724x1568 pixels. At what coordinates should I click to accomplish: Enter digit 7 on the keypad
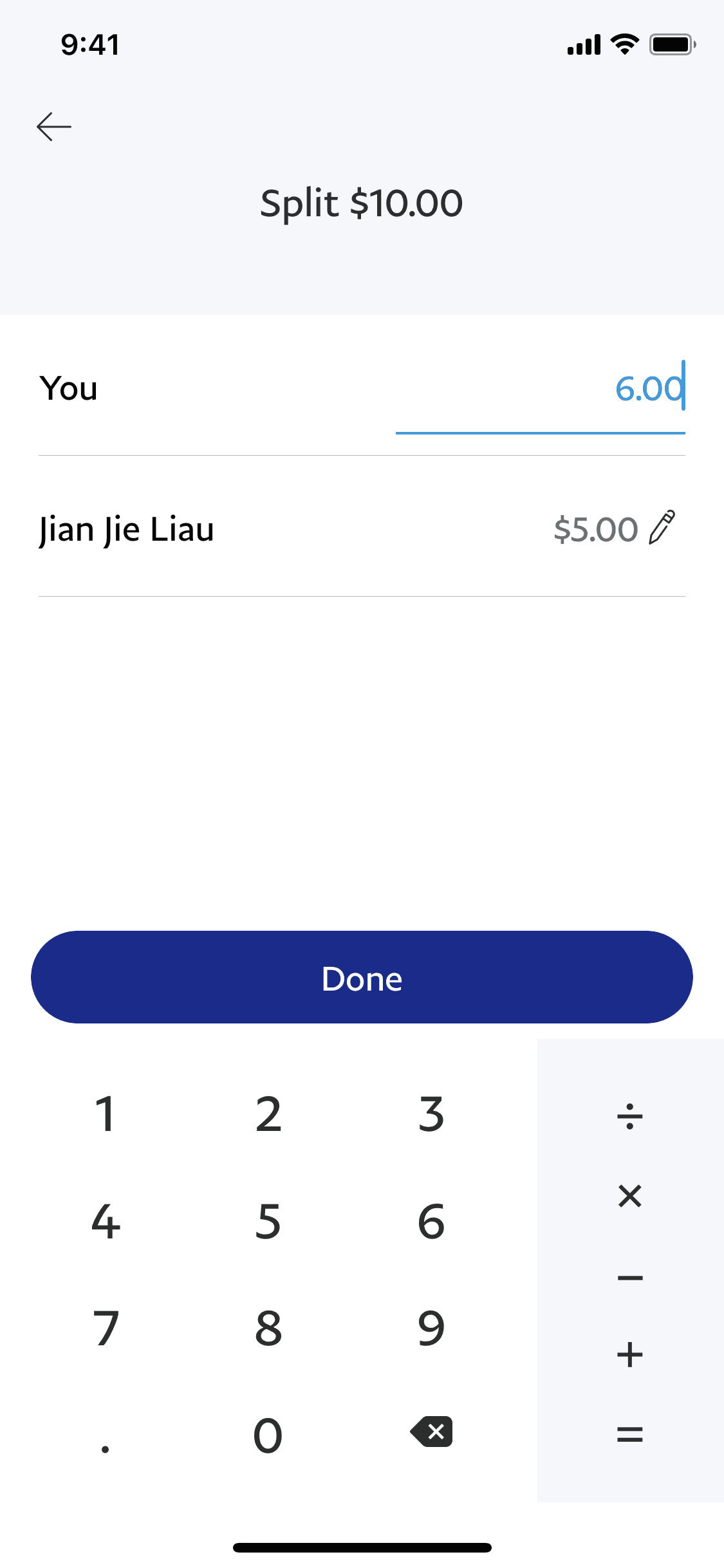[106, 1328]
